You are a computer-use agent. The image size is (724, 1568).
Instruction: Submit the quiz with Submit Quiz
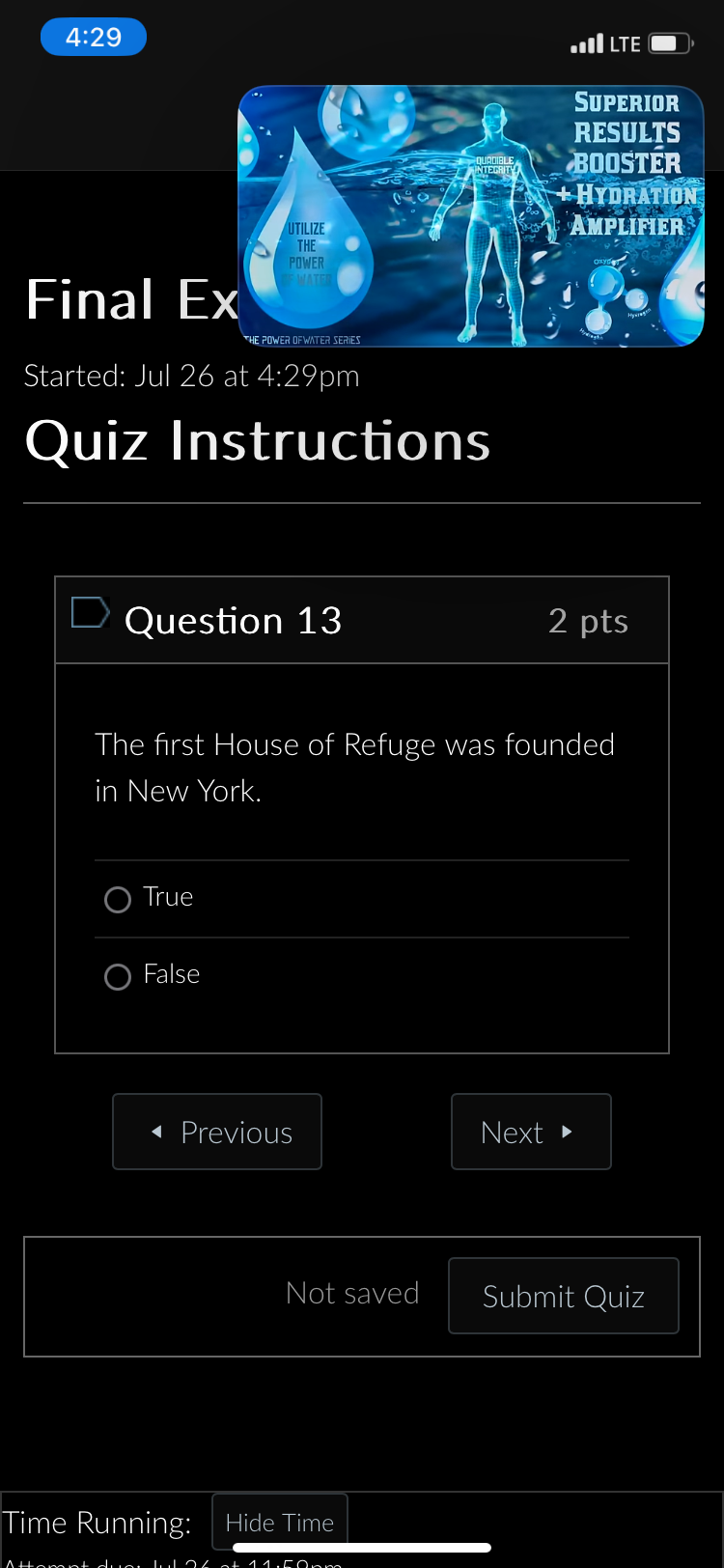pyautogui.click(x=563, y=1296)
